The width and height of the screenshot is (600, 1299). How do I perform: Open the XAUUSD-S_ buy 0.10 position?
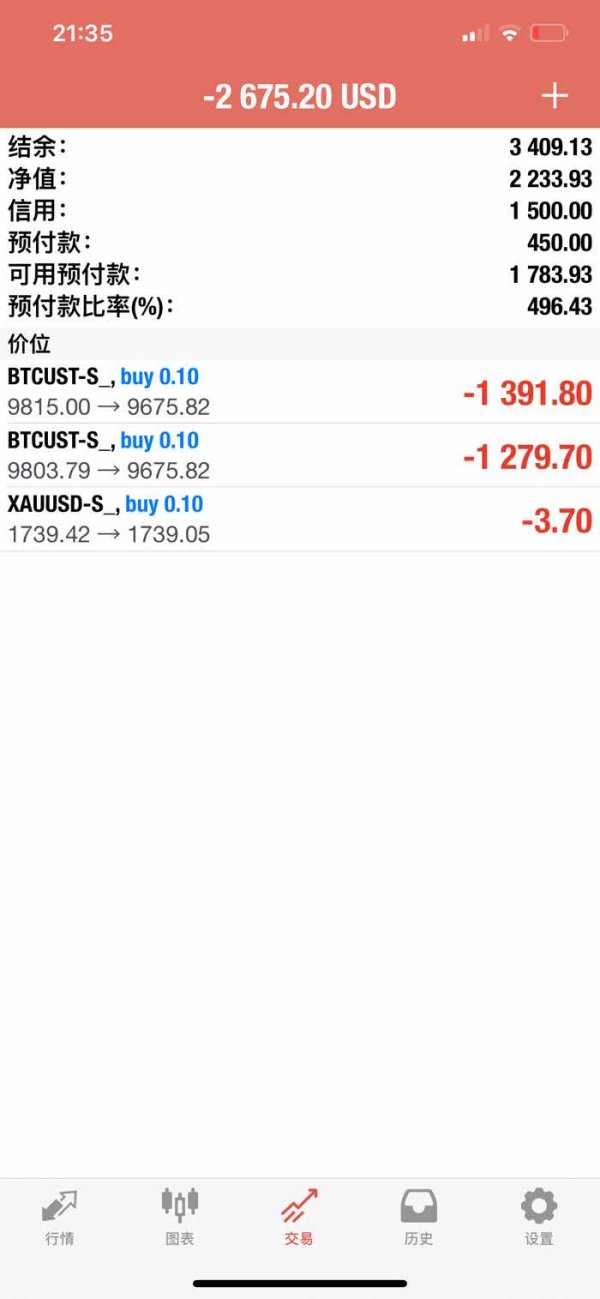[300, 520]
